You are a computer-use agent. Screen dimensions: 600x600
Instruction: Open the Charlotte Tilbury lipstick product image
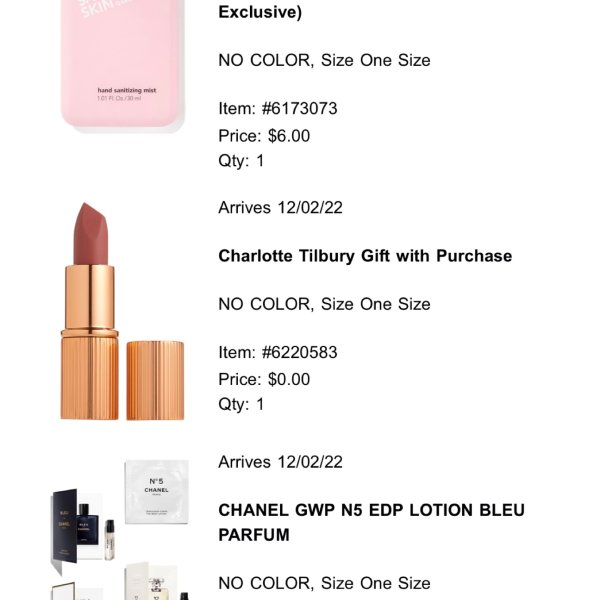tap(122, 312)
